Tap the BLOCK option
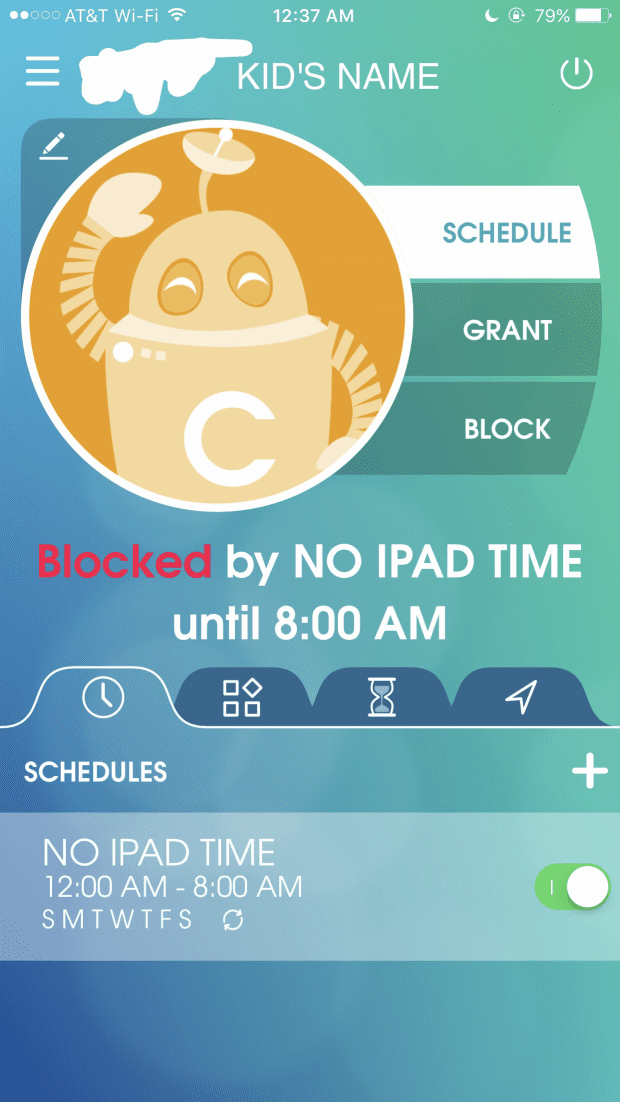The height and width of the screenshot is (1102, 620). 506,429
